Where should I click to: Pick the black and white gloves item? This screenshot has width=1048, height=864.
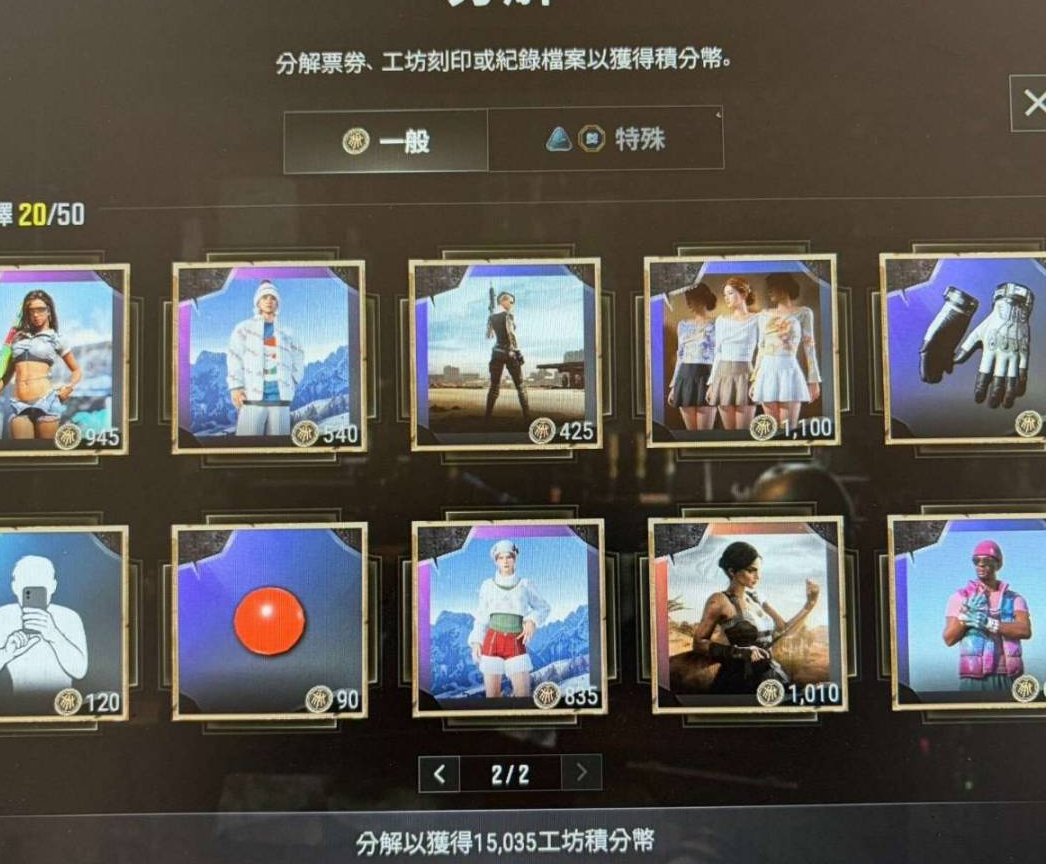pos(967,347)
